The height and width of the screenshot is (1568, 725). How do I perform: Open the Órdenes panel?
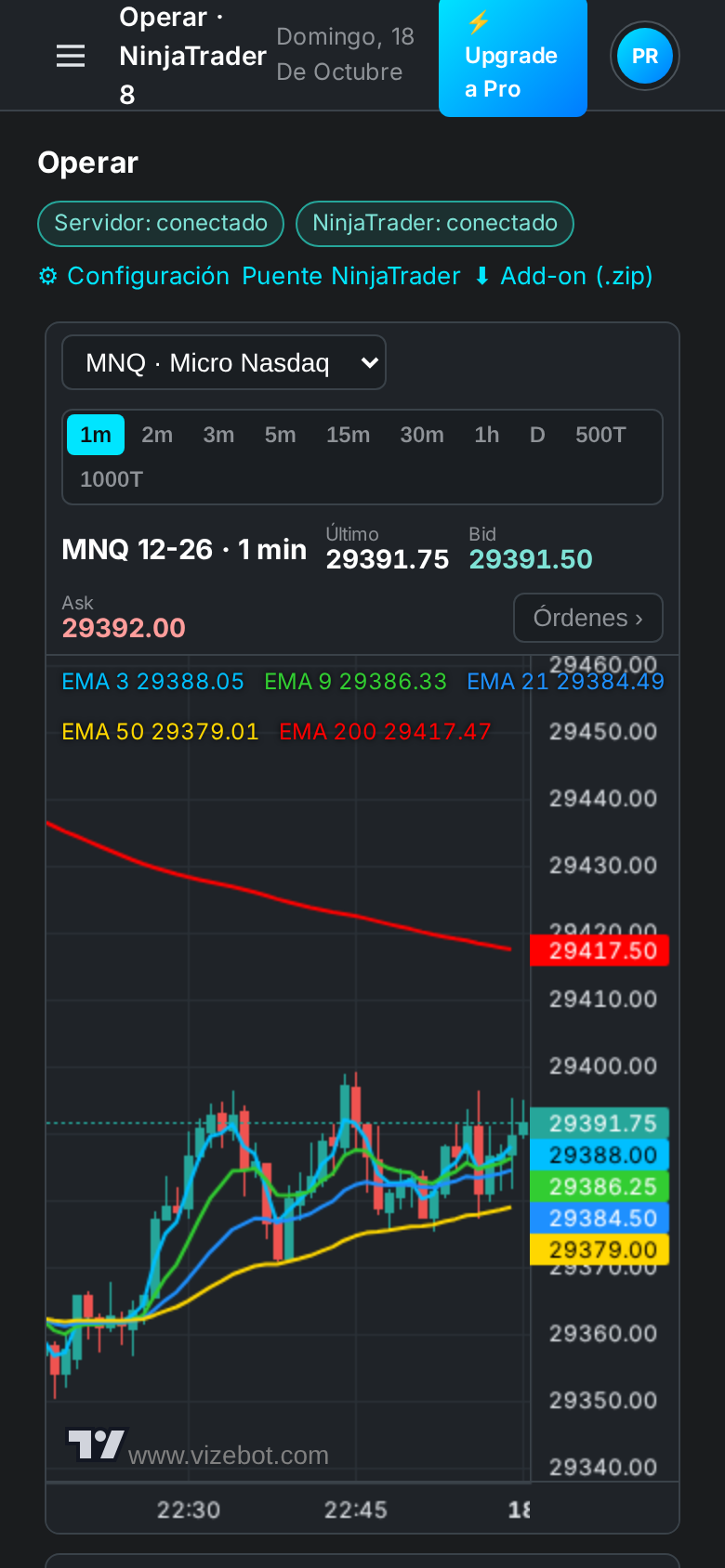pyautogui.click(x=588, y=618)
